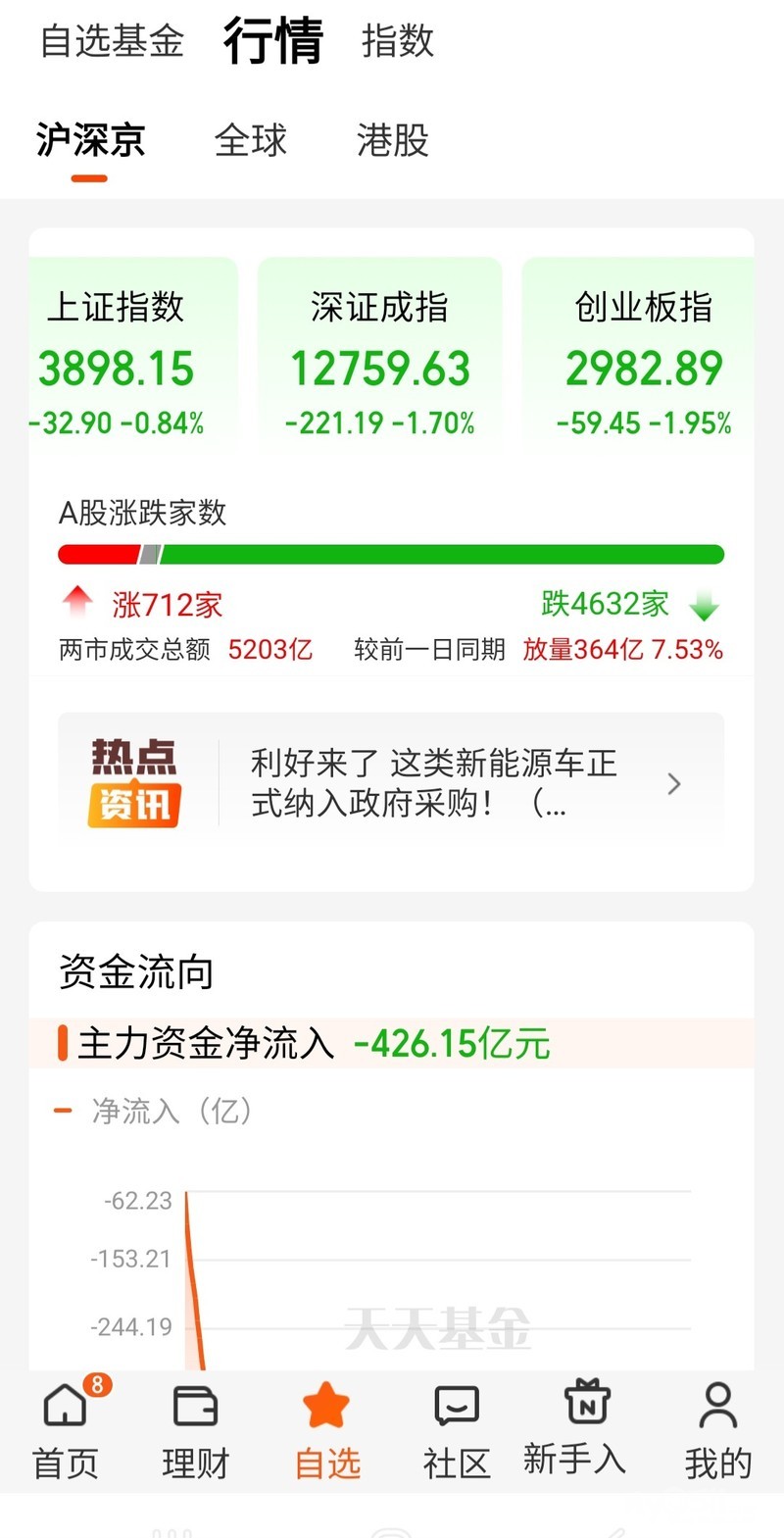View 深证成指 index details
The image size is (784, 1538).
pyautogui.click(x=380, y=353)
